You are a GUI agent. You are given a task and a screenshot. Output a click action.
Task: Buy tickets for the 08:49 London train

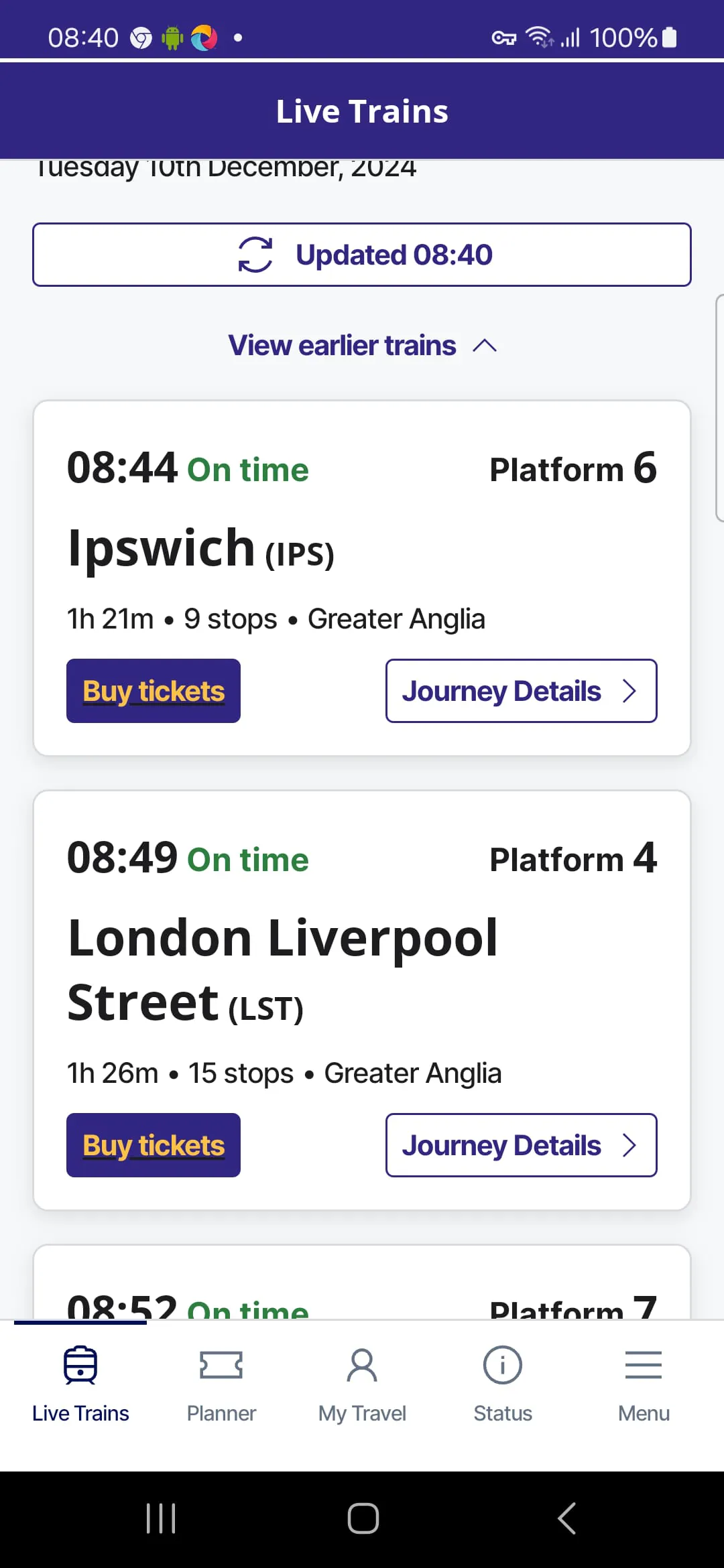153,1145
